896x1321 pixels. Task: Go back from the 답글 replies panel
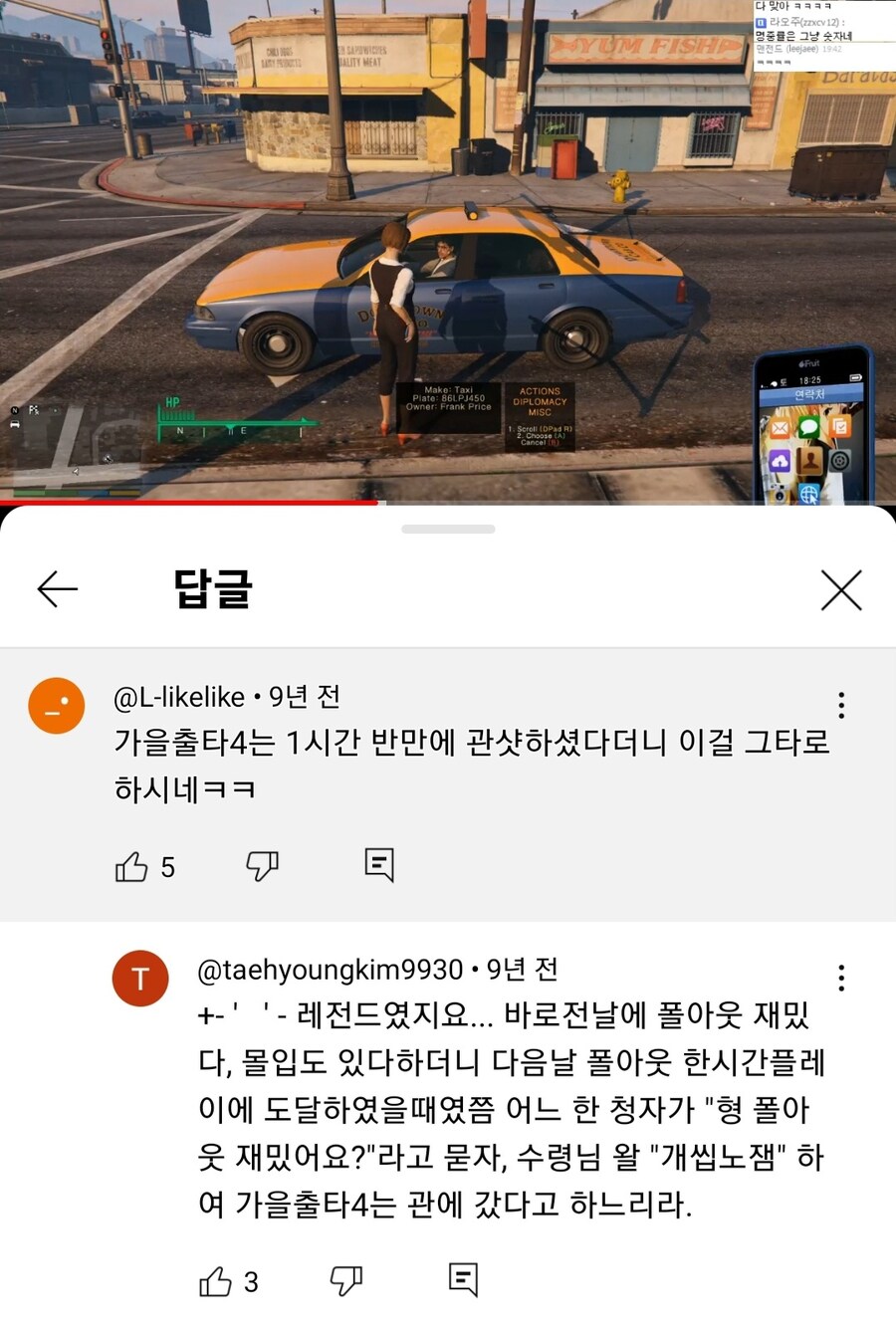(58, 589)
